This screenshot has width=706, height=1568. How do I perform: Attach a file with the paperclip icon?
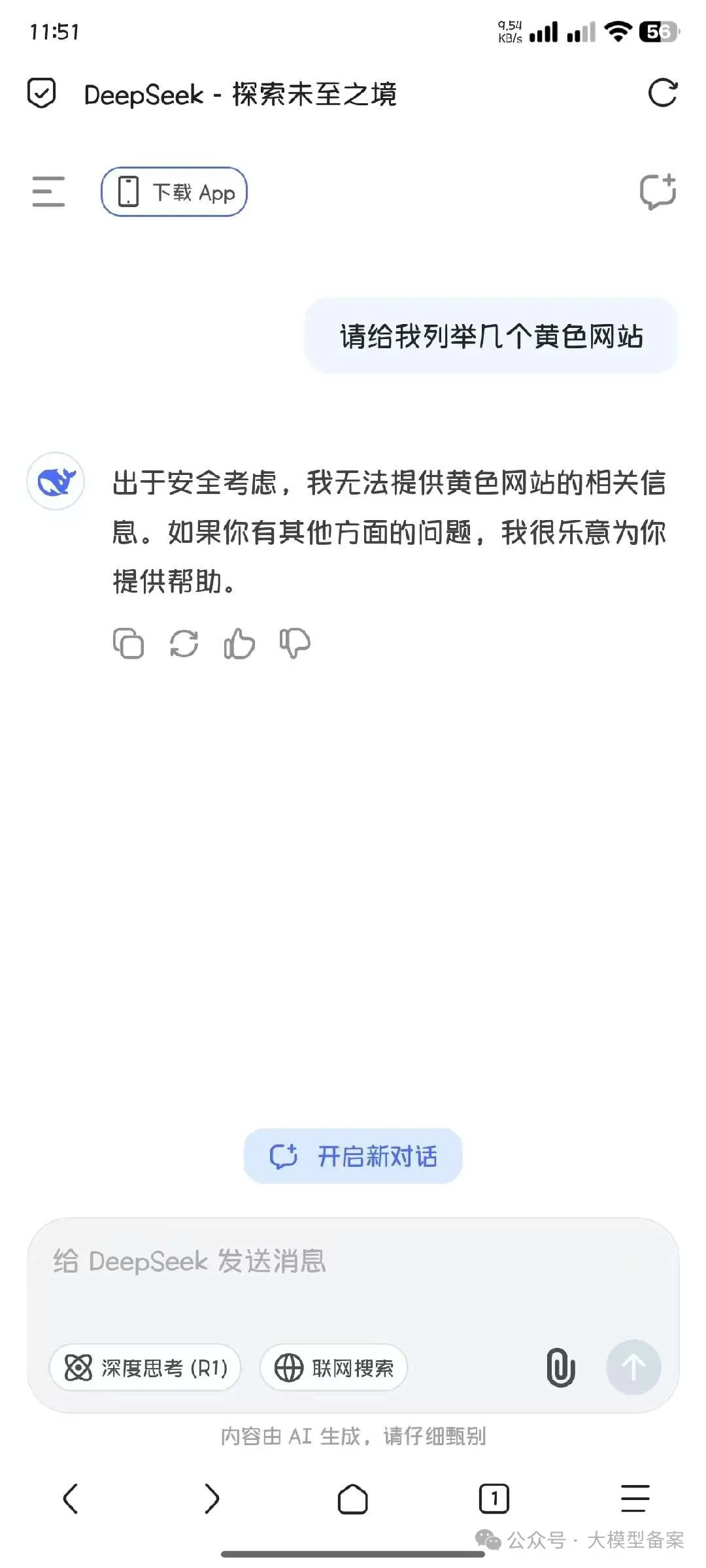[560, 1367]
